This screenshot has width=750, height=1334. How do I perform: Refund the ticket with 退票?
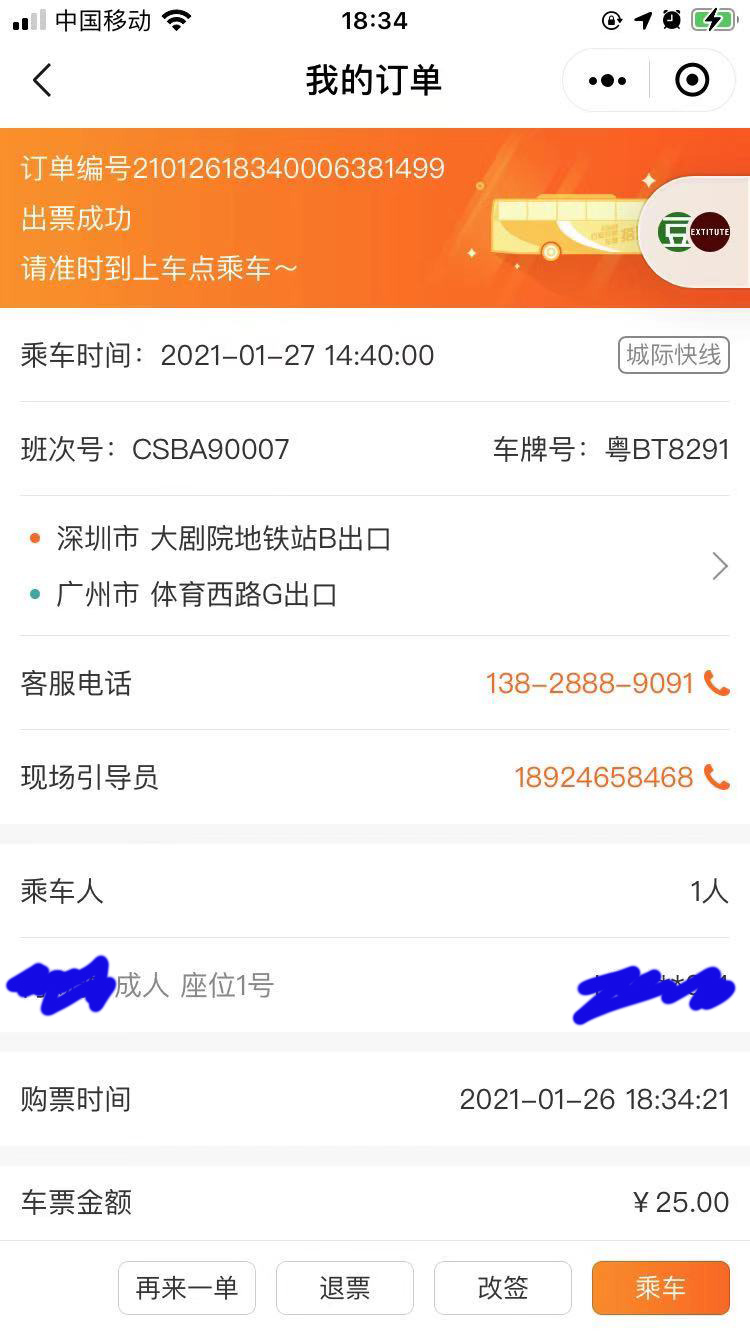pyautogui.click(x=344, y=1287)
